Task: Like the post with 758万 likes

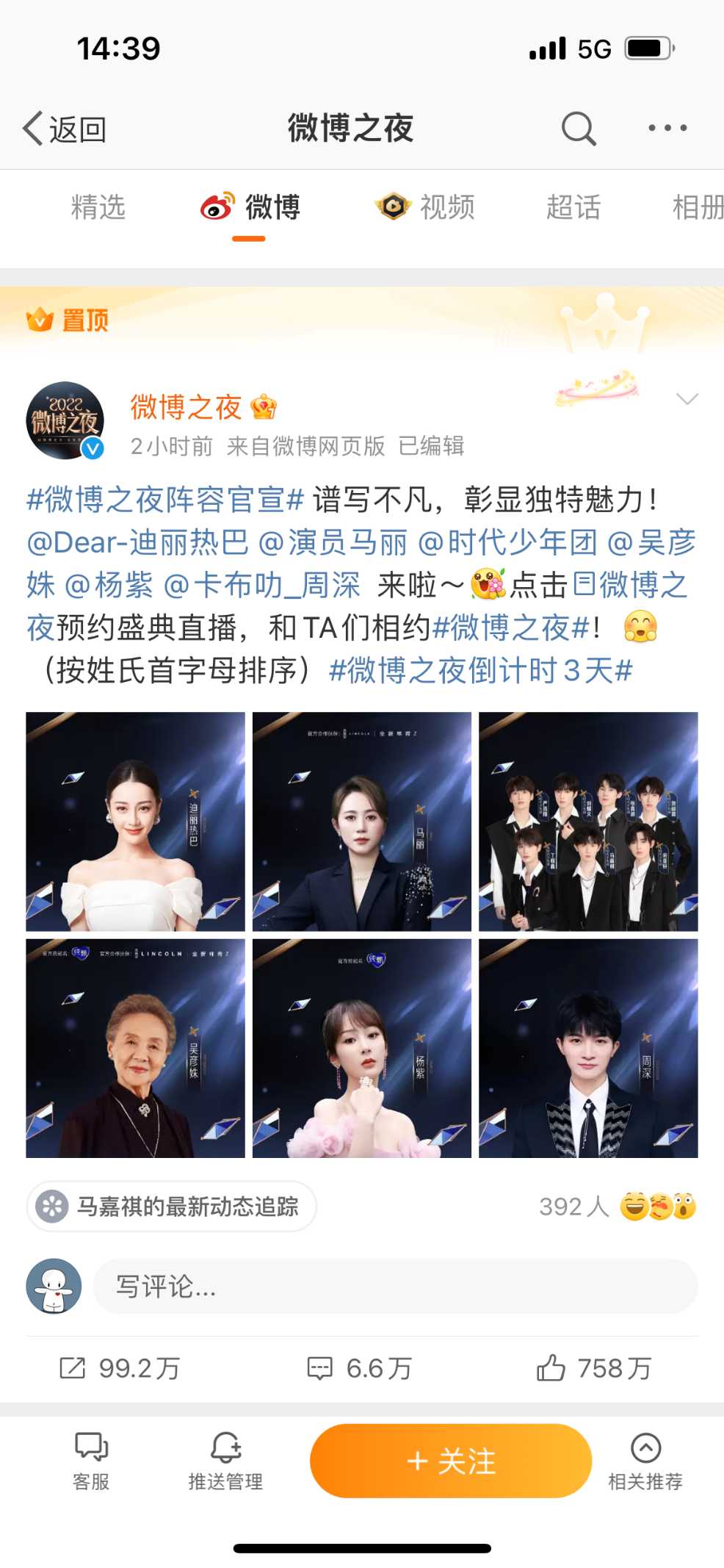Action: click(x=593, y=1368)
